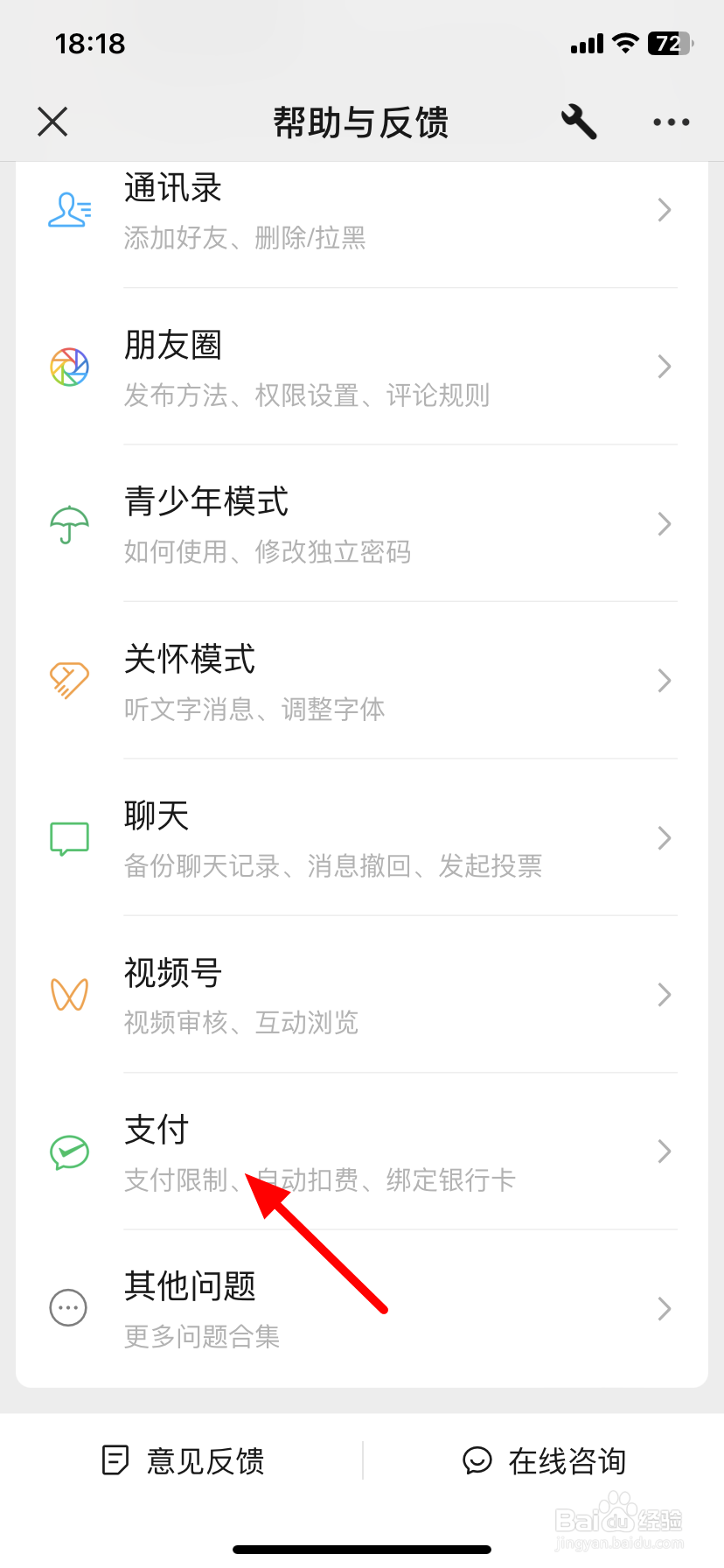Open the 视频号 help topic

tap(362, 995)
